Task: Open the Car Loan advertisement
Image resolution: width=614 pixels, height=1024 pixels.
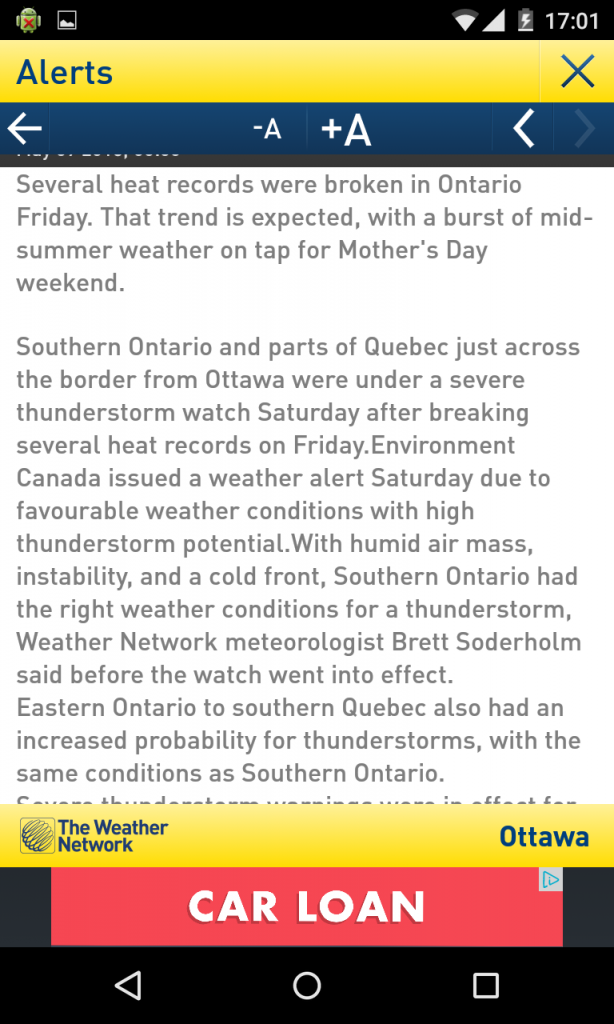Action: [306, 907]
